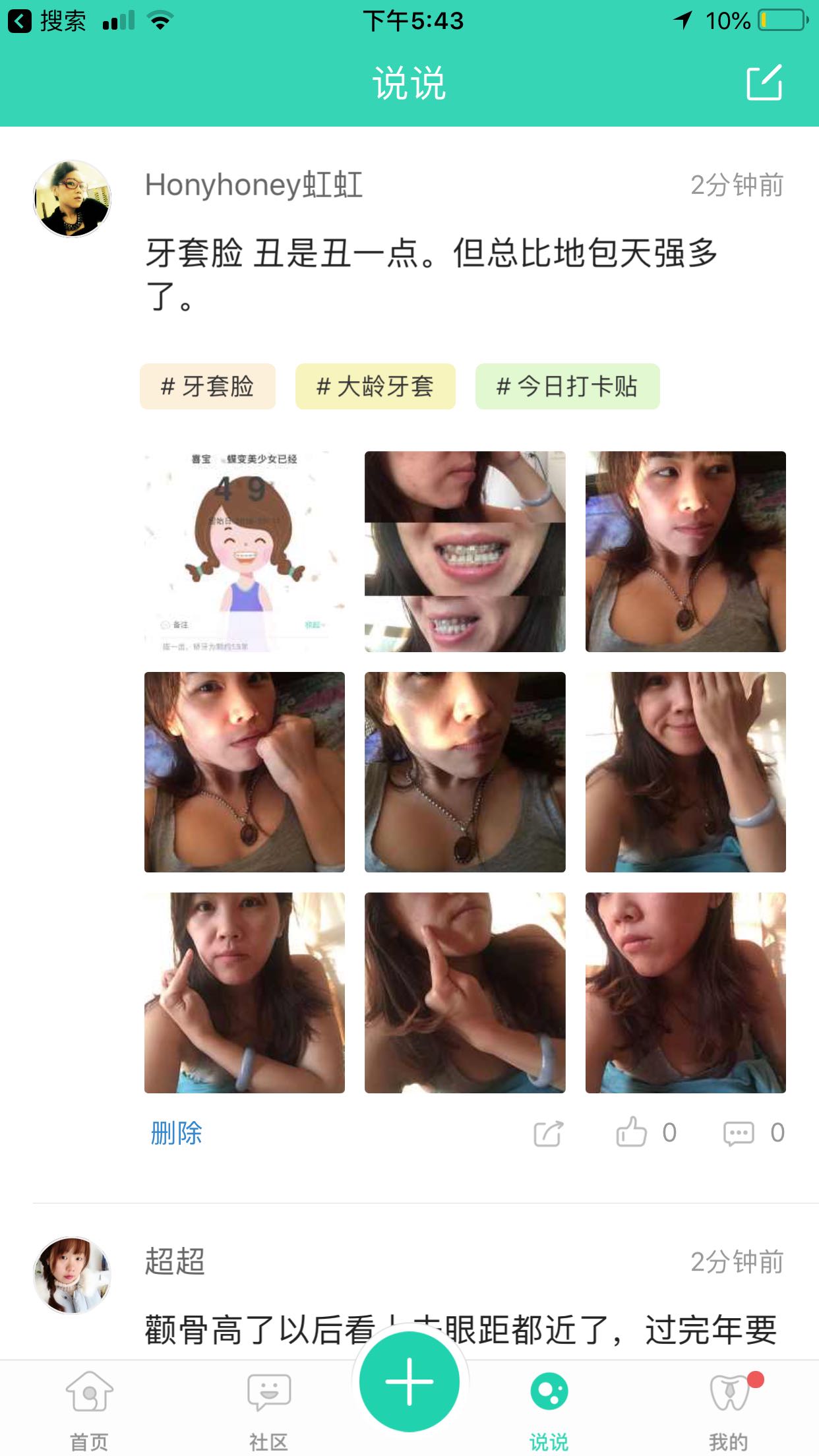The image size is (819, 1456).
Task: Open the braces collage photo thumbnail
Action: click(464, 551)
